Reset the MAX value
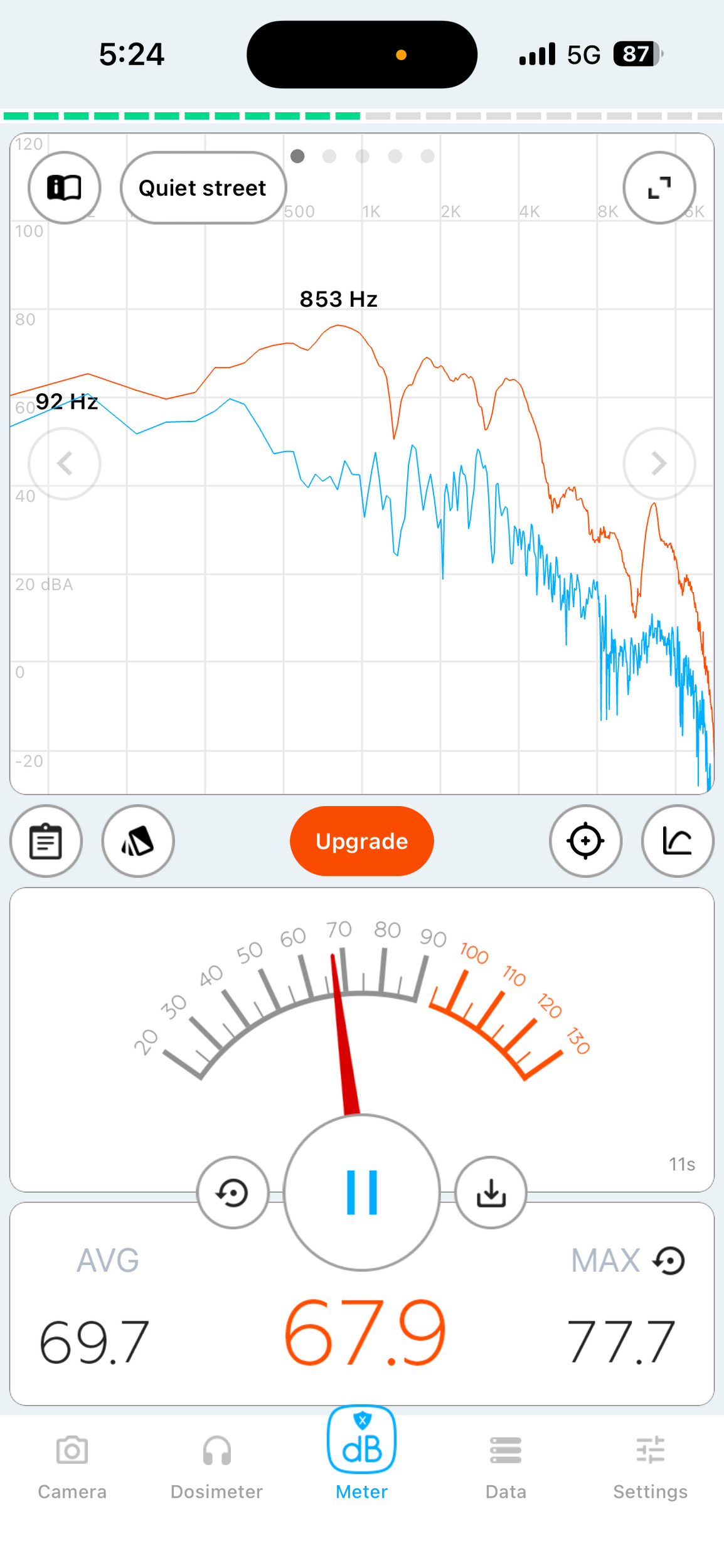 coord(669,1261)
